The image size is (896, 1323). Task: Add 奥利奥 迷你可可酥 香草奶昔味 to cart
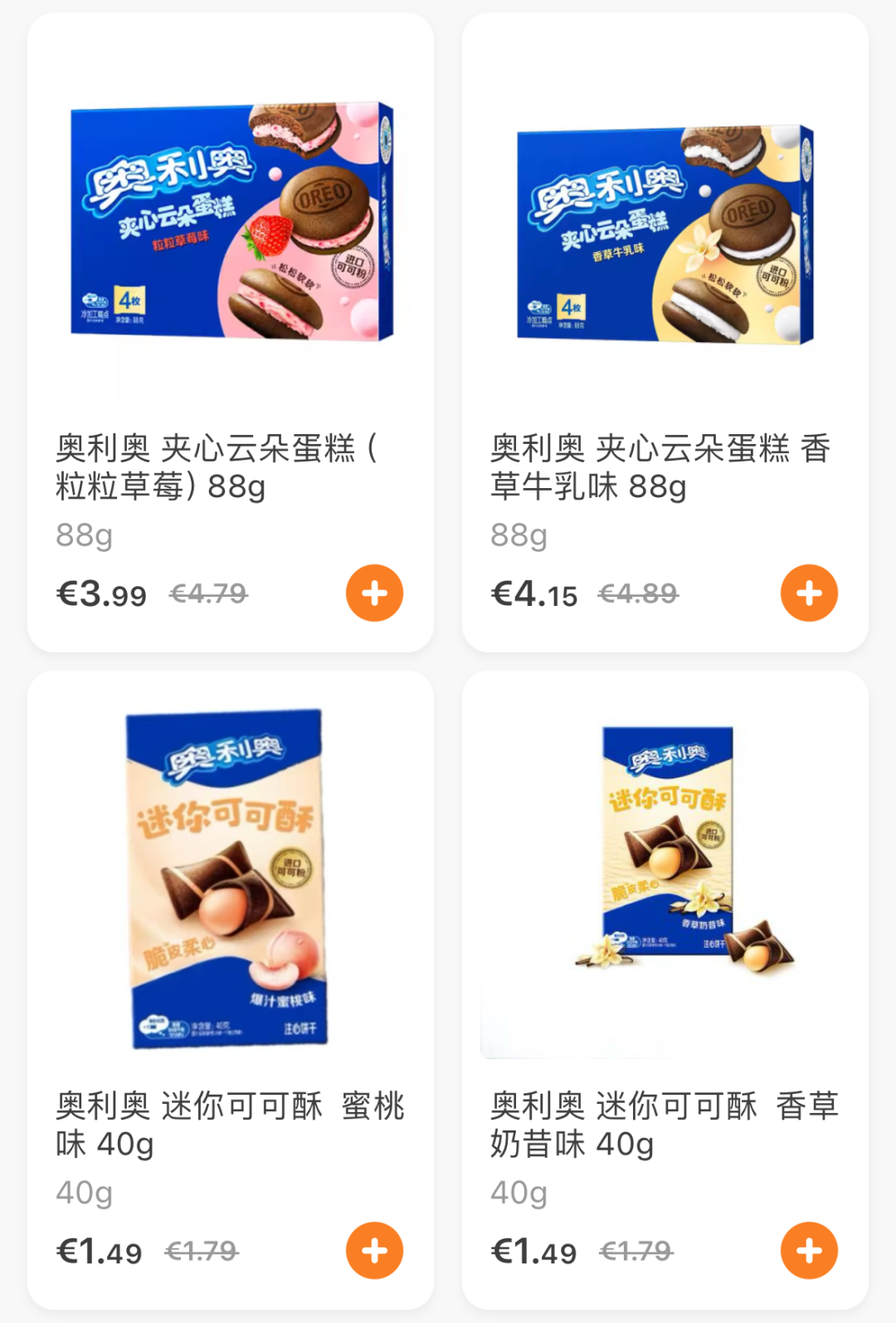point(809,1251)
